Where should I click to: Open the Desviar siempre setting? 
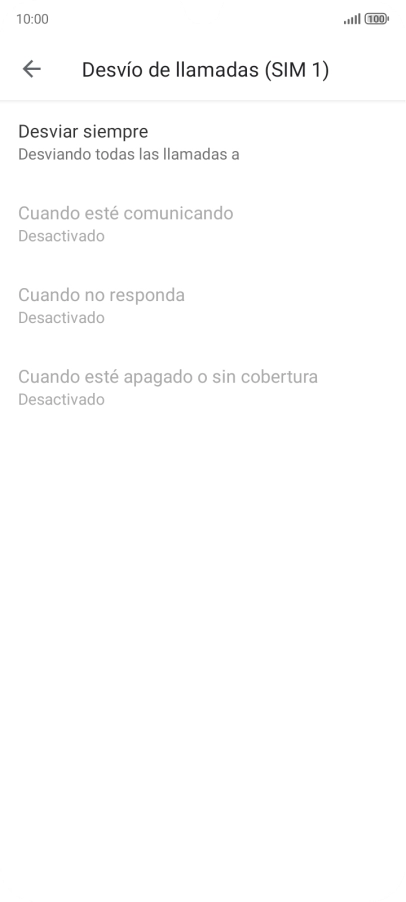coord(203,142)
